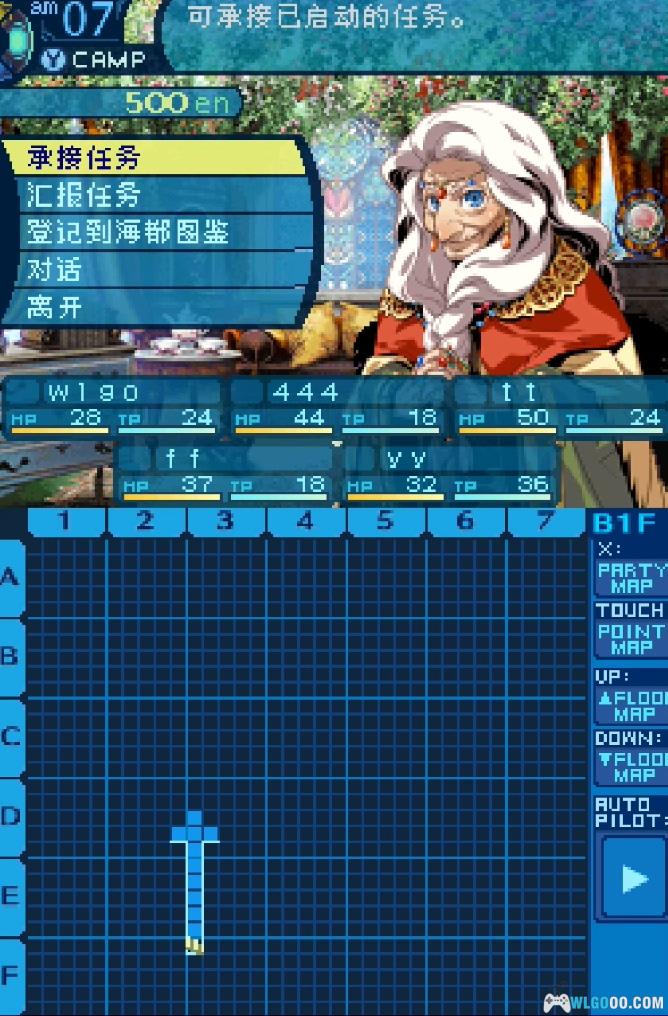Select 承接任务 menu option
The height and width of the screenshot is (1016, 668).
(150, 158)
